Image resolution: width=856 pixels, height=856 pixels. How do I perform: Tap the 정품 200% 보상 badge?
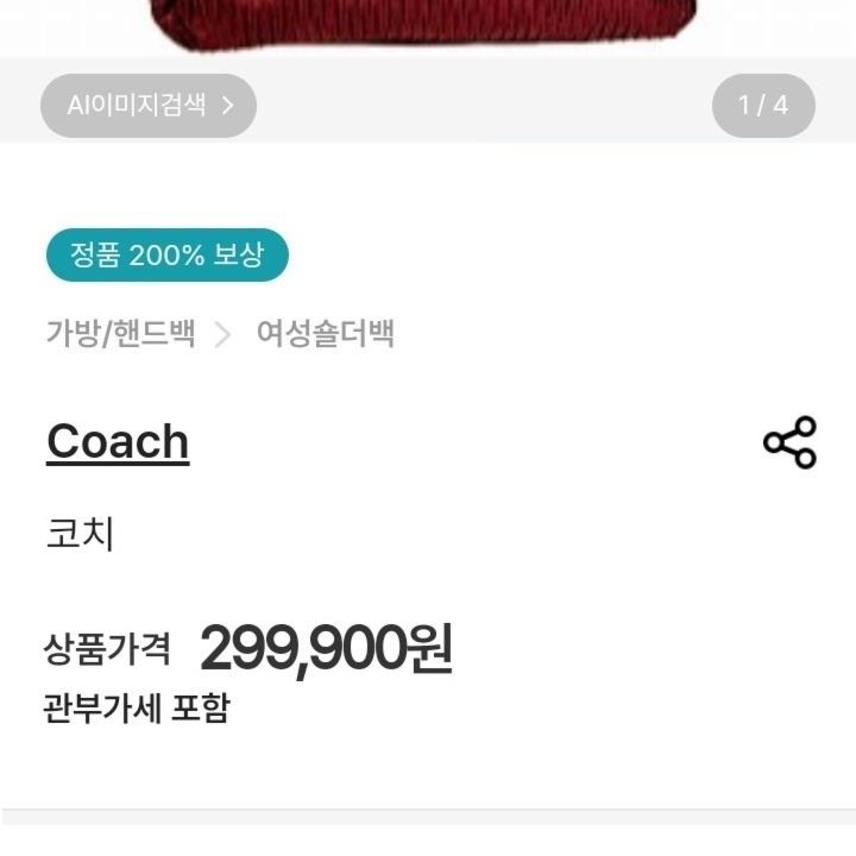167,255
